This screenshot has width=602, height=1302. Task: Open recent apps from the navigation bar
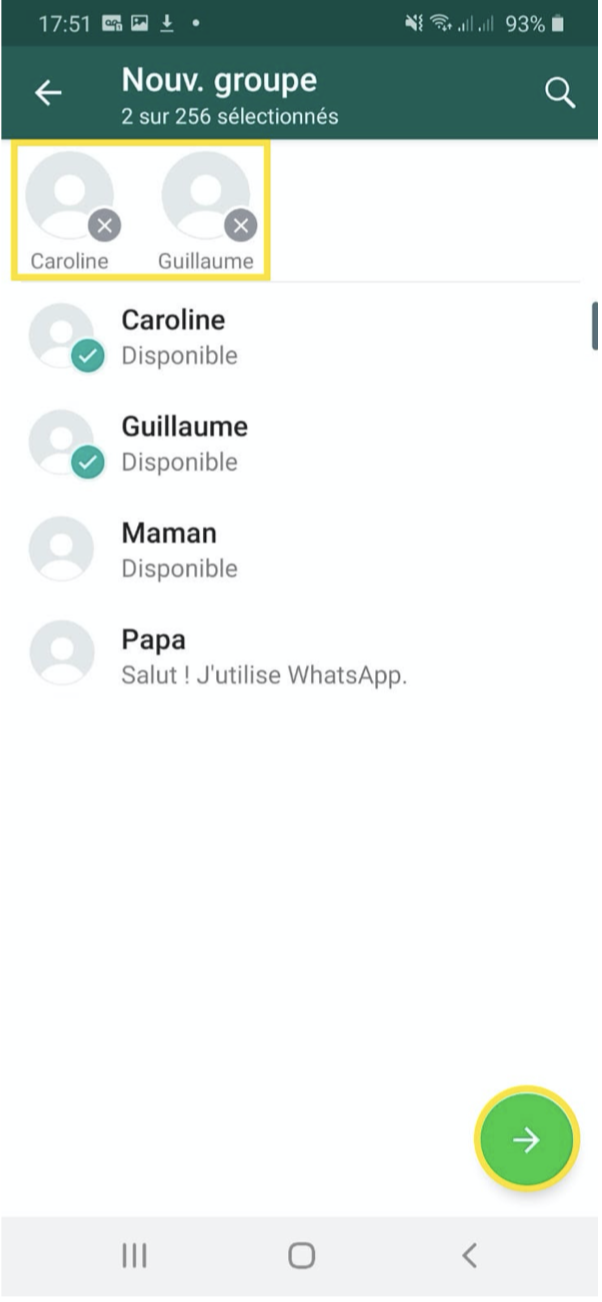[134, 1255]
